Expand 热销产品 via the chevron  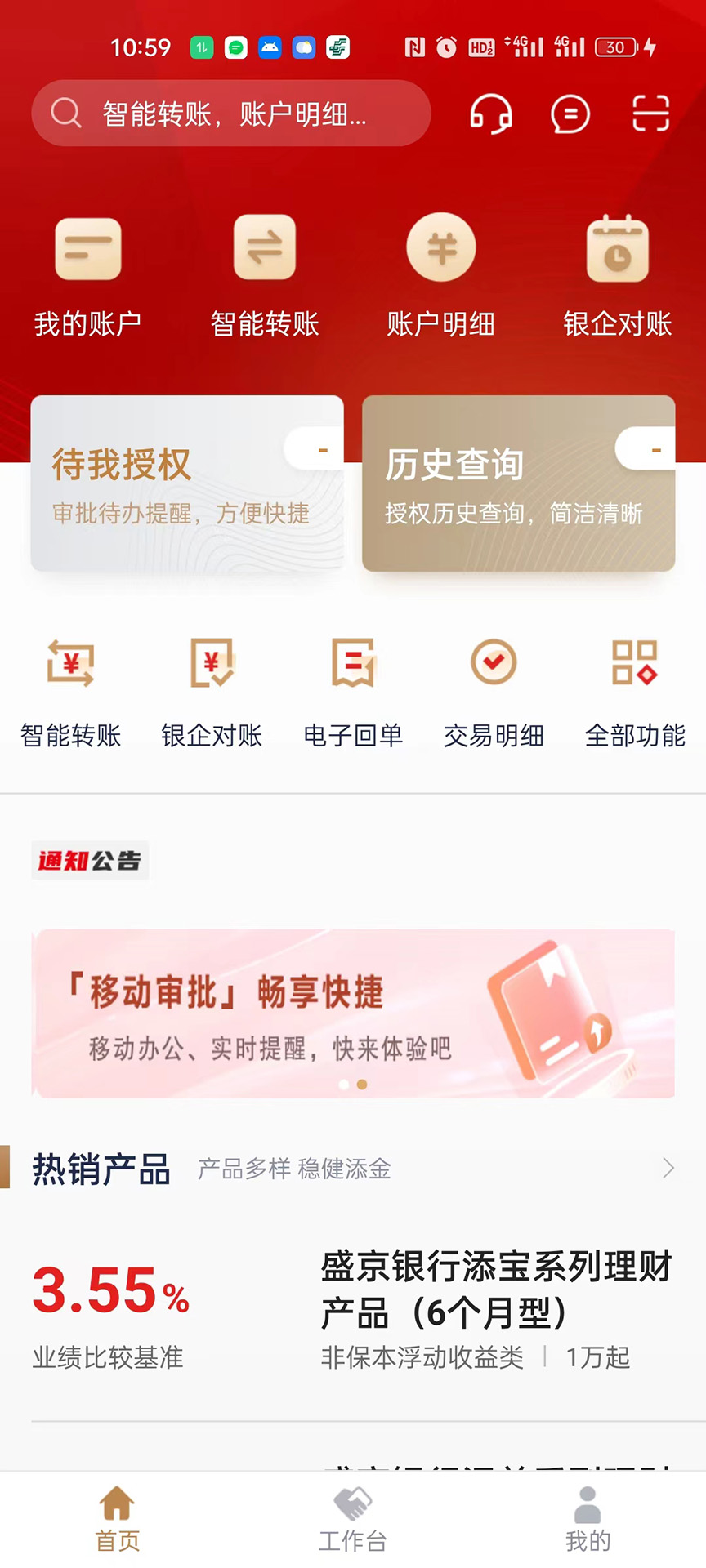click(x=668, y=1169)
